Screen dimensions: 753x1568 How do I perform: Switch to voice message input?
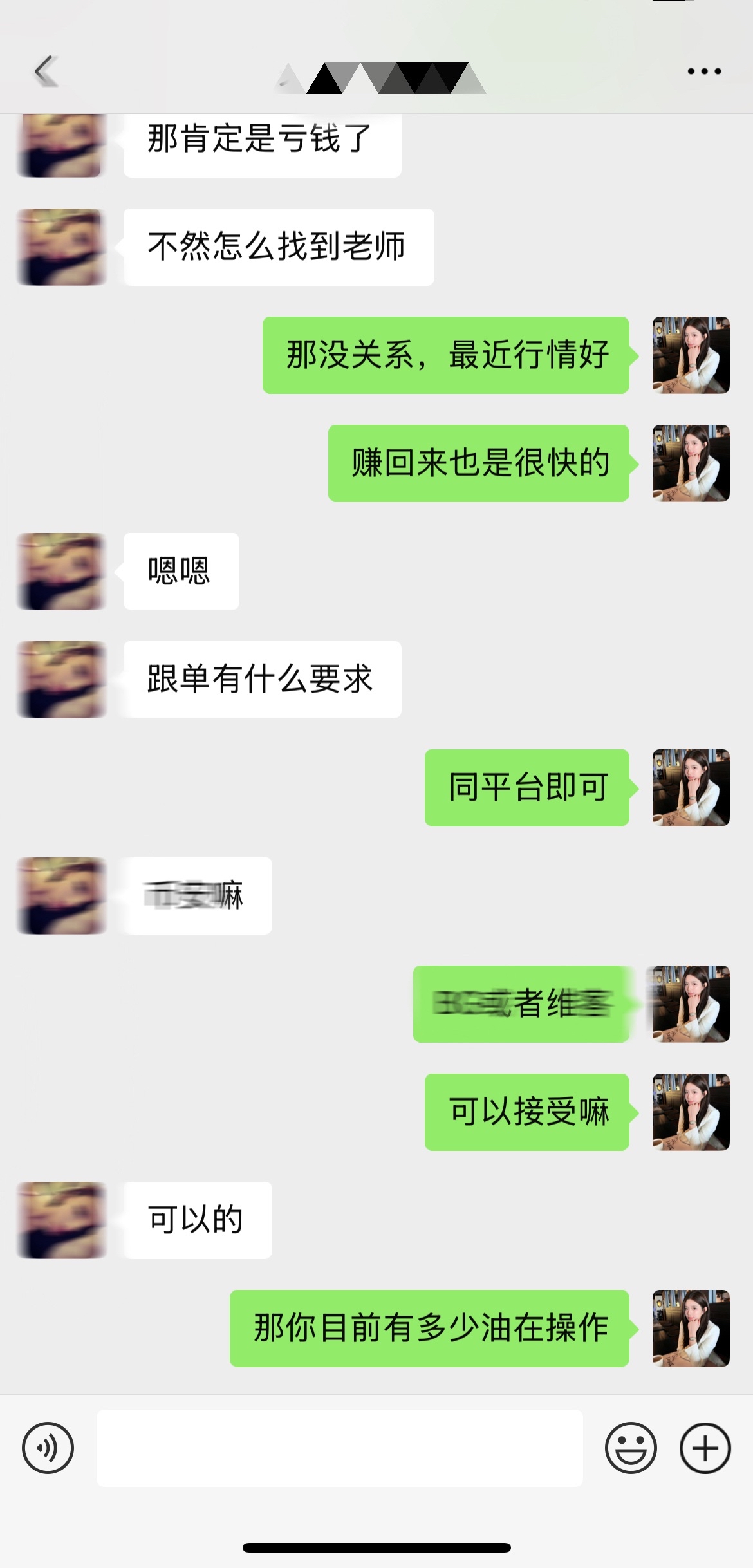[48, 1448]
